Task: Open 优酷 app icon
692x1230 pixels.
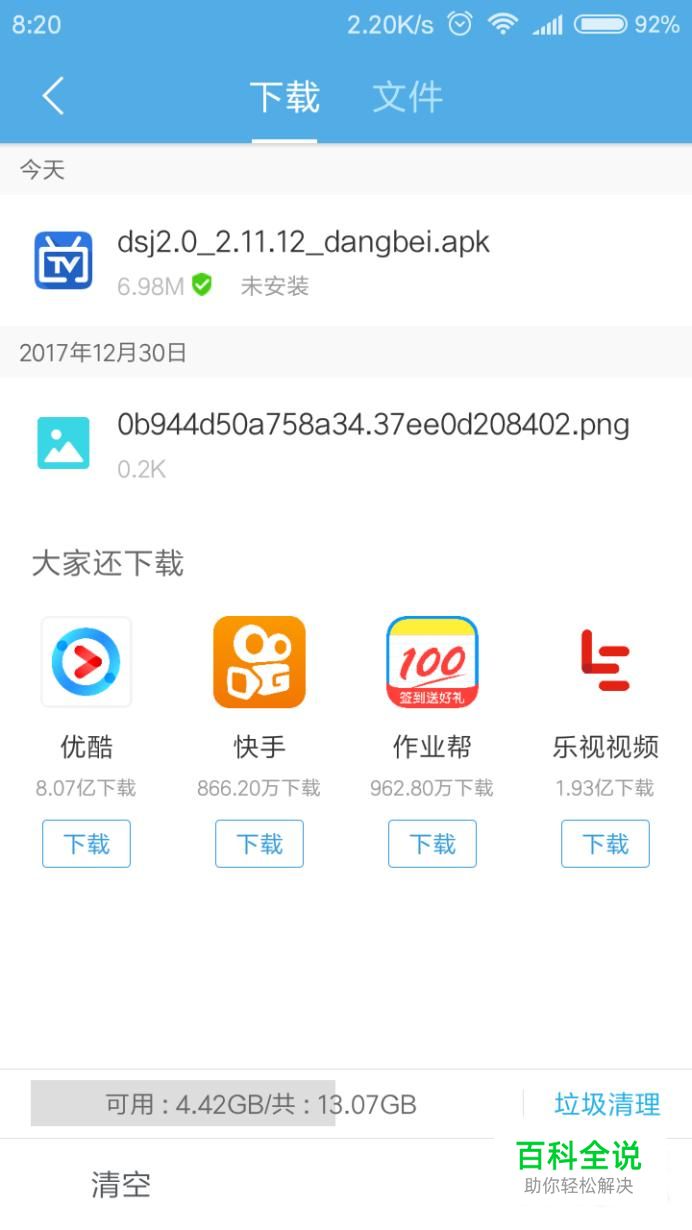Action: pos(86,662)
